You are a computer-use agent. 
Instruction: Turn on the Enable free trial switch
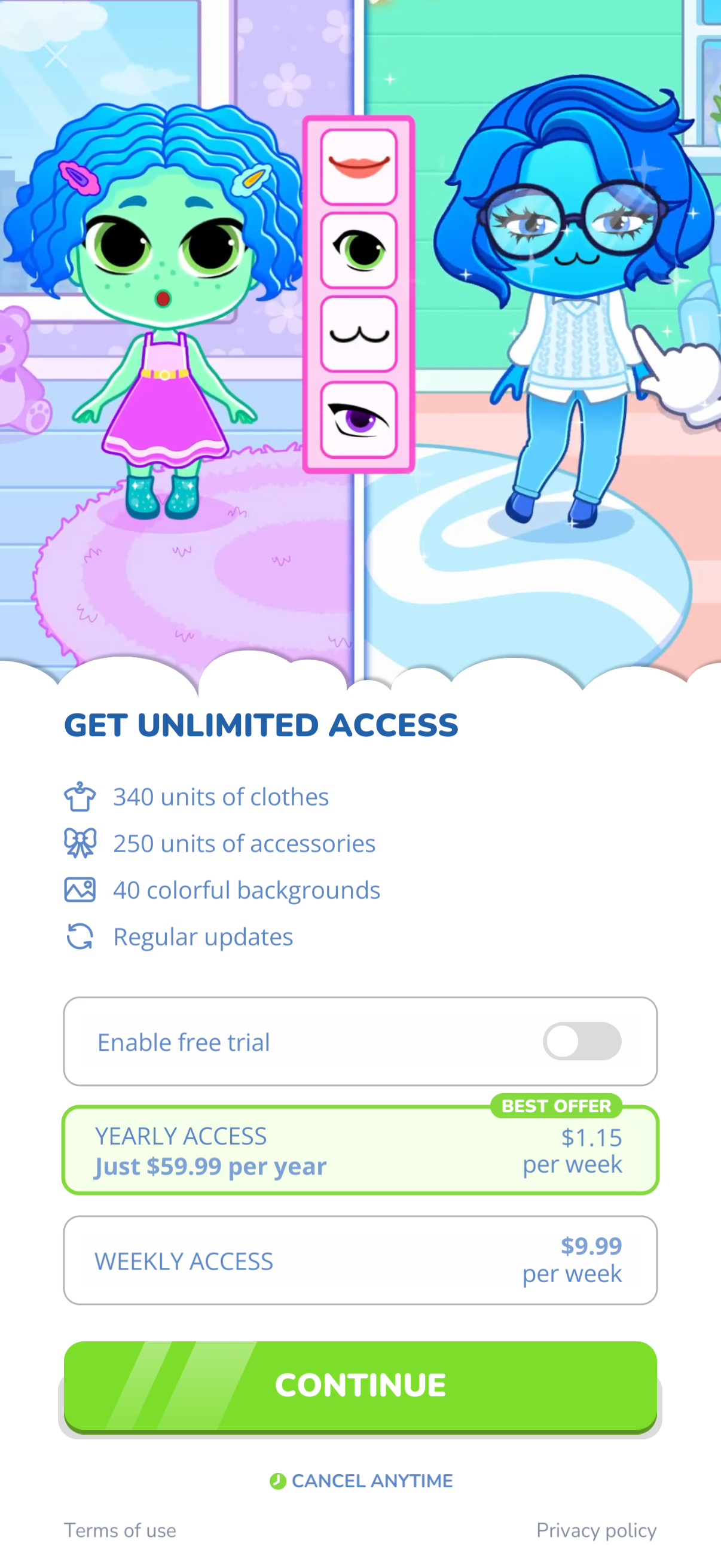(x=582, y=1041)
